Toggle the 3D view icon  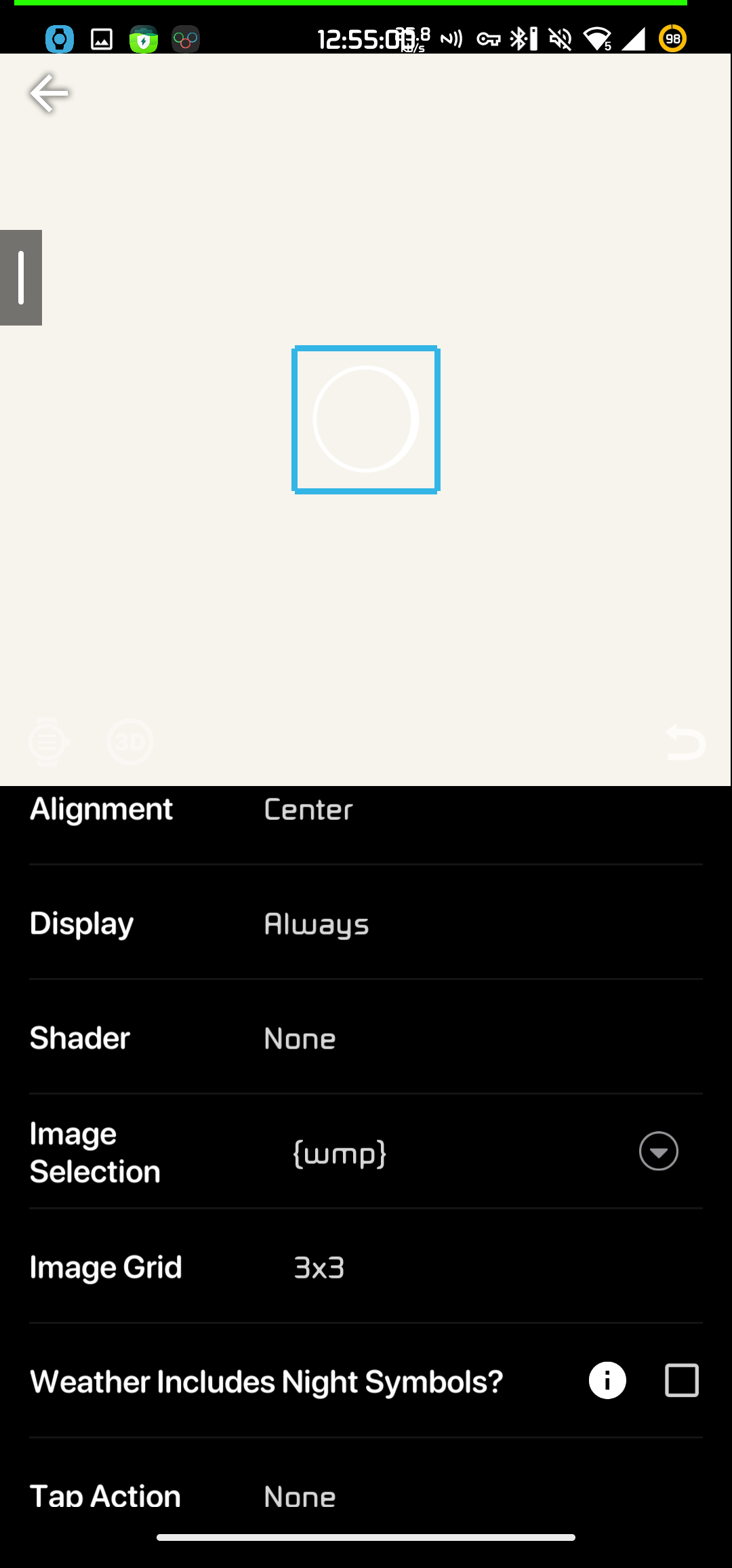pos(129,742)
